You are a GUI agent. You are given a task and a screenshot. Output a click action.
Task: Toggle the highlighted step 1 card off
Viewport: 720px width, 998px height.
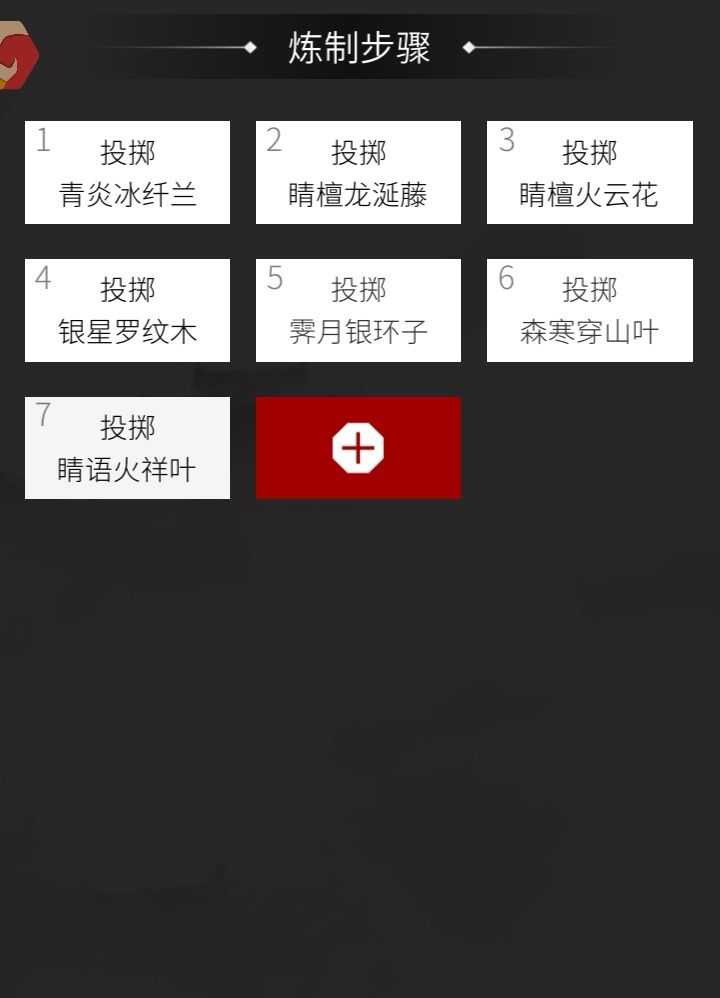(x=127, y=172)
